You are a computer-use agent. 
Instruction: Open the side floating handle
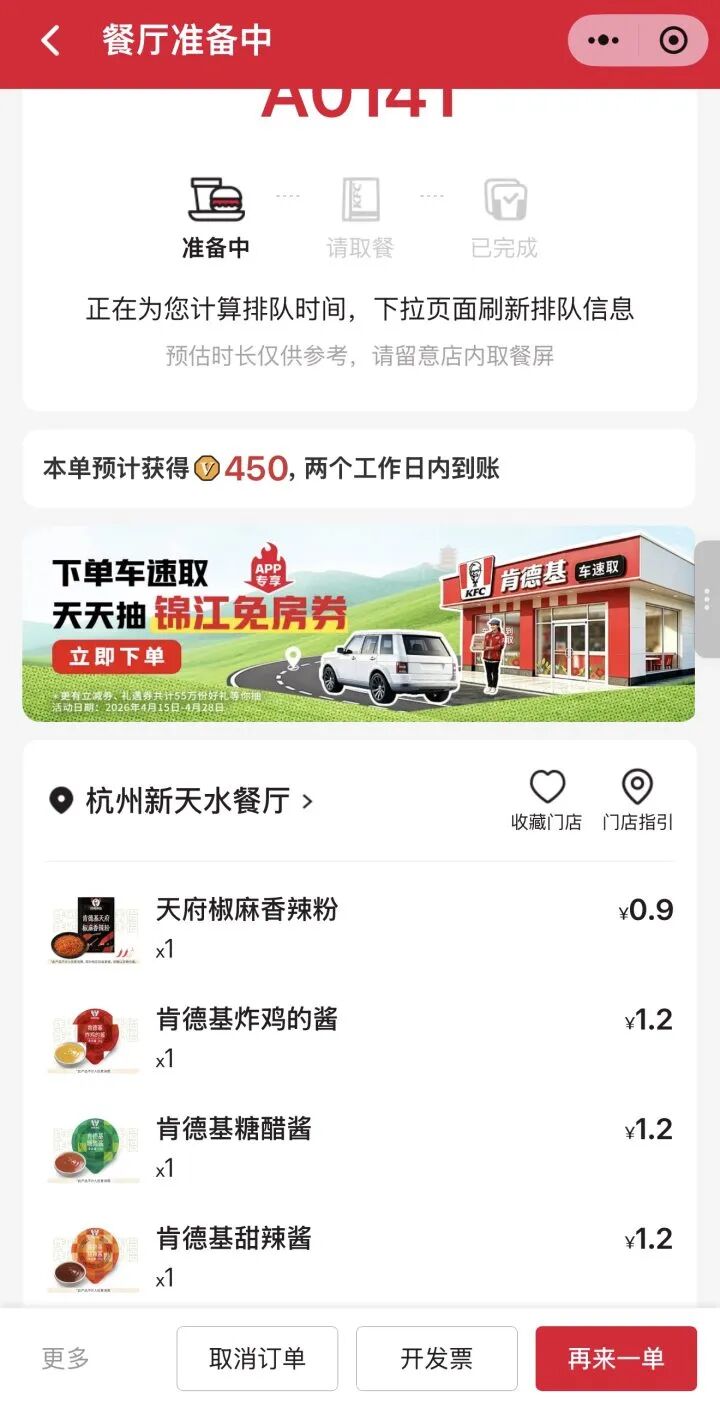pos(707,599)
